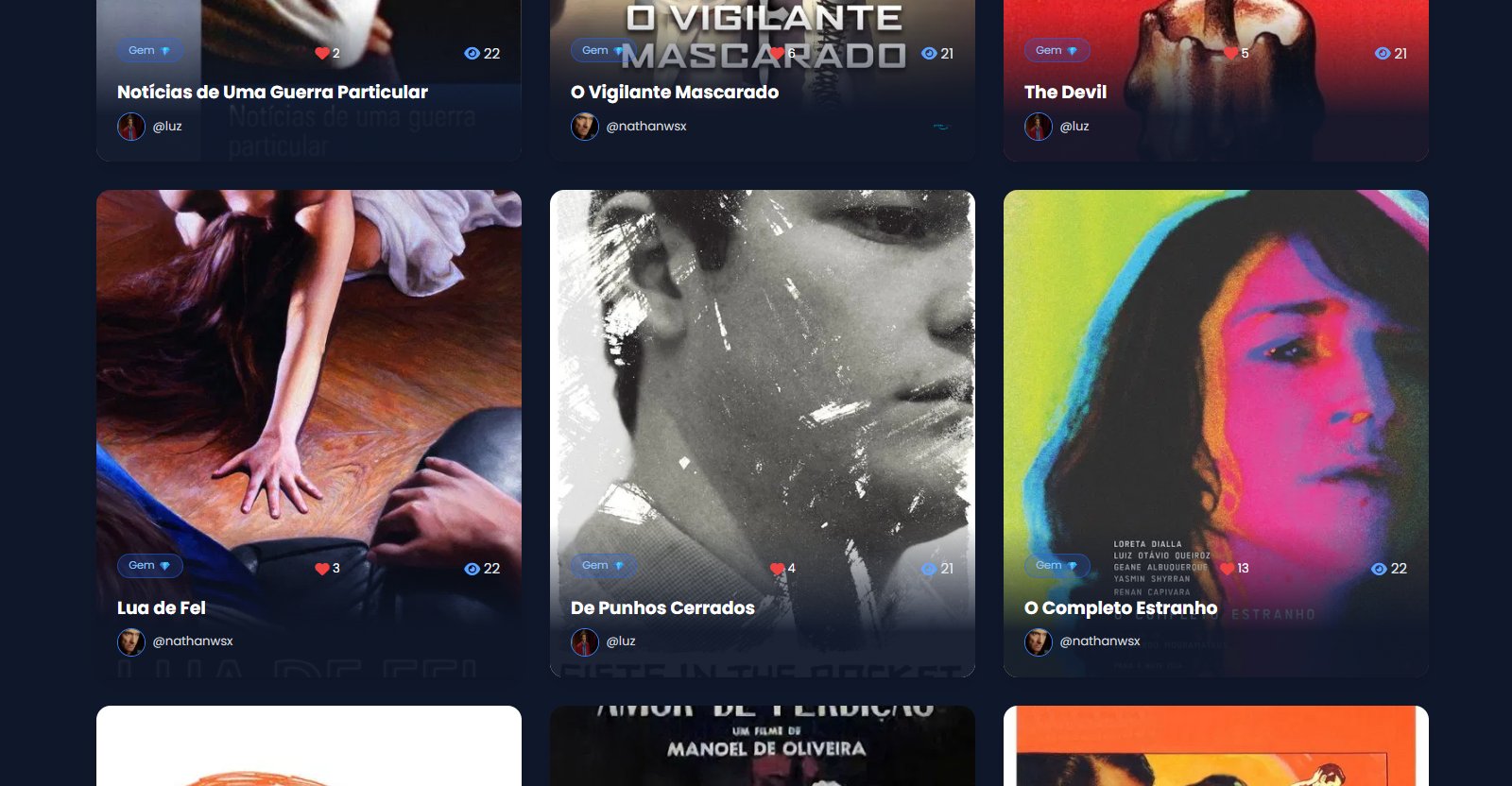Visit @nathanwsx profile under O Vigilante Mascarado
Screen dimensions: 1512x786
[645, 127]
